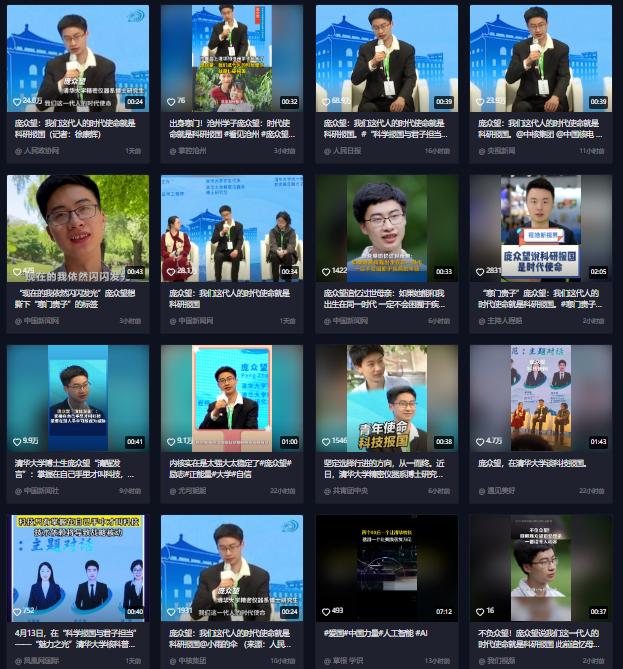Open the 共青团中央 video 坚定选择行进的方向
This screenshot has height=669, width=623.
point(386,398)
